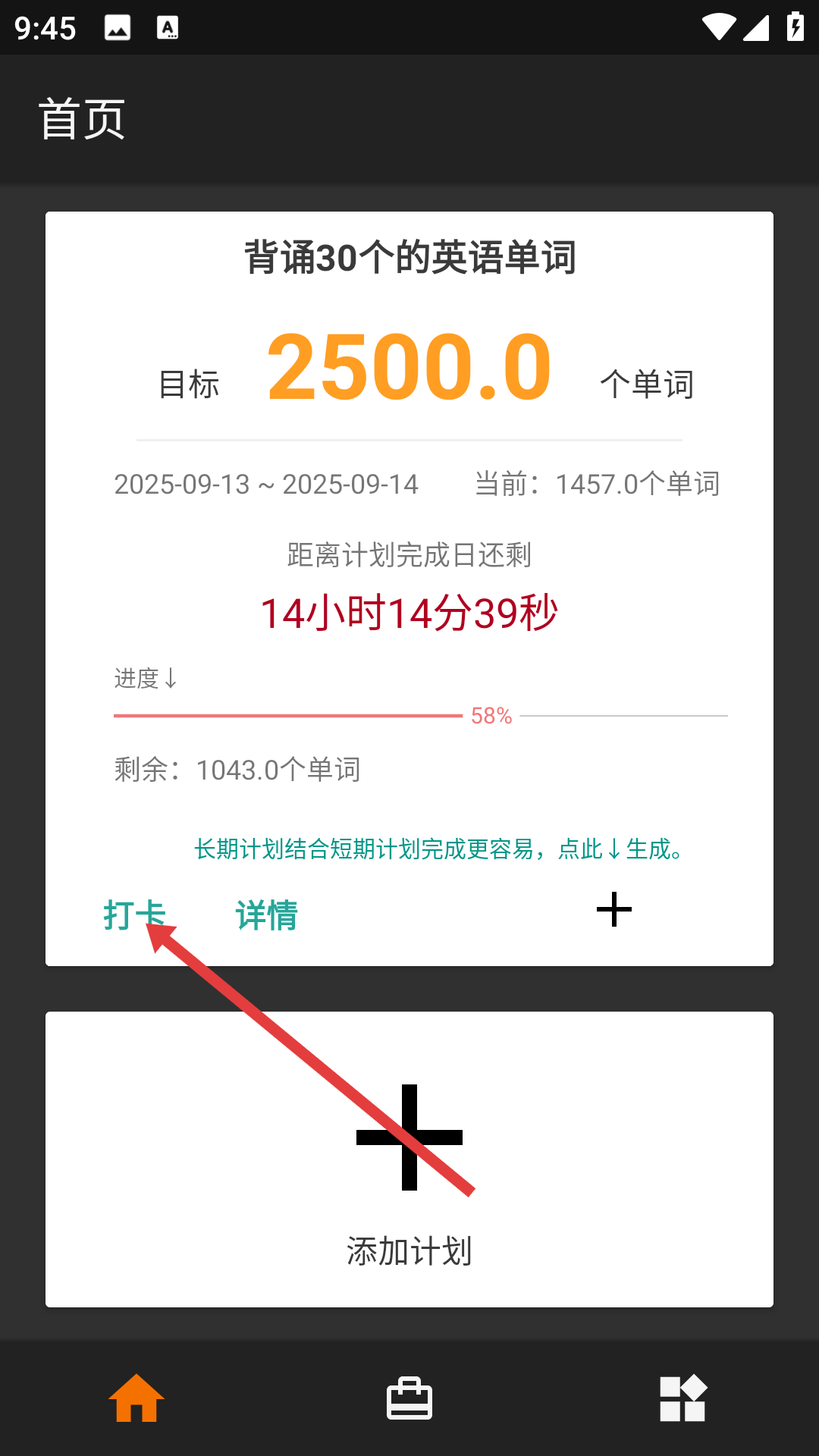Open the 添加计划 card
Image resolution: width=819 pixels, height=1456 pixels.
click(x=409, y=1159)
